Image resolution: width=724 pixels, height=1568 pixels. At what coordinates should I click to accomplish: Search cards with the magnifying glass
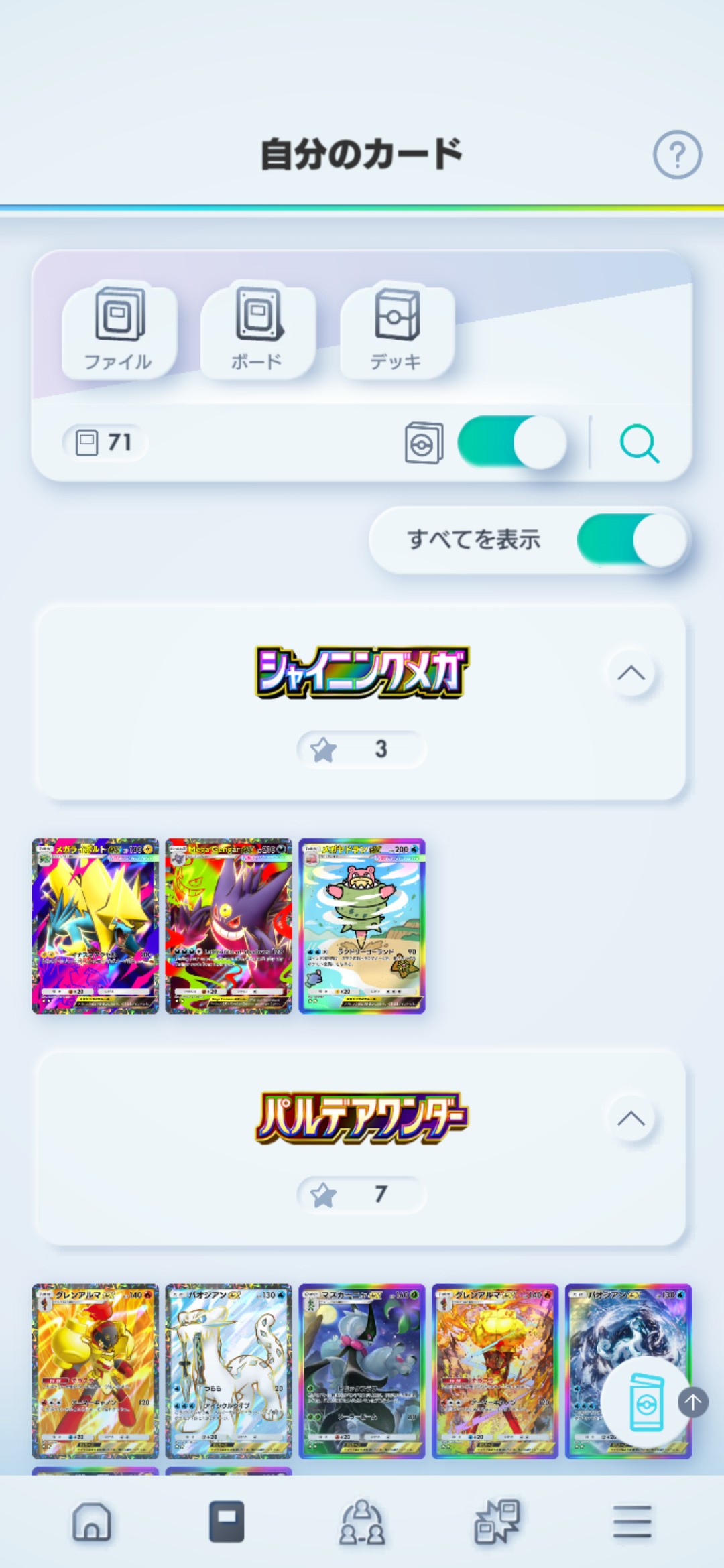[639, 443]
